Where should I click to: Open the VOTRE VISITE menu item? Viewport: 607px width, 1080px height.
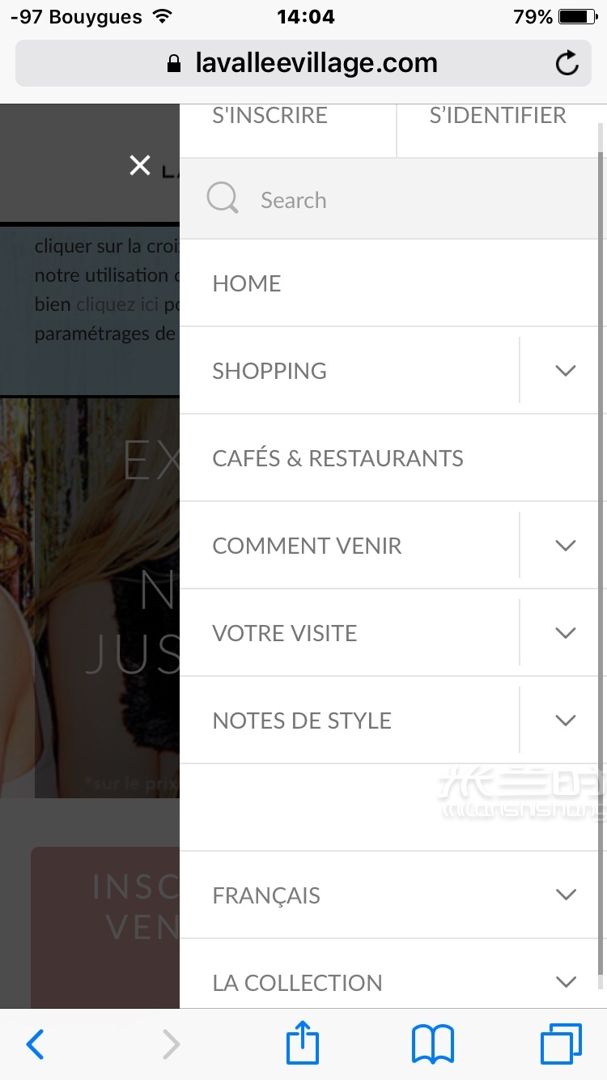(x=285, y=633)
